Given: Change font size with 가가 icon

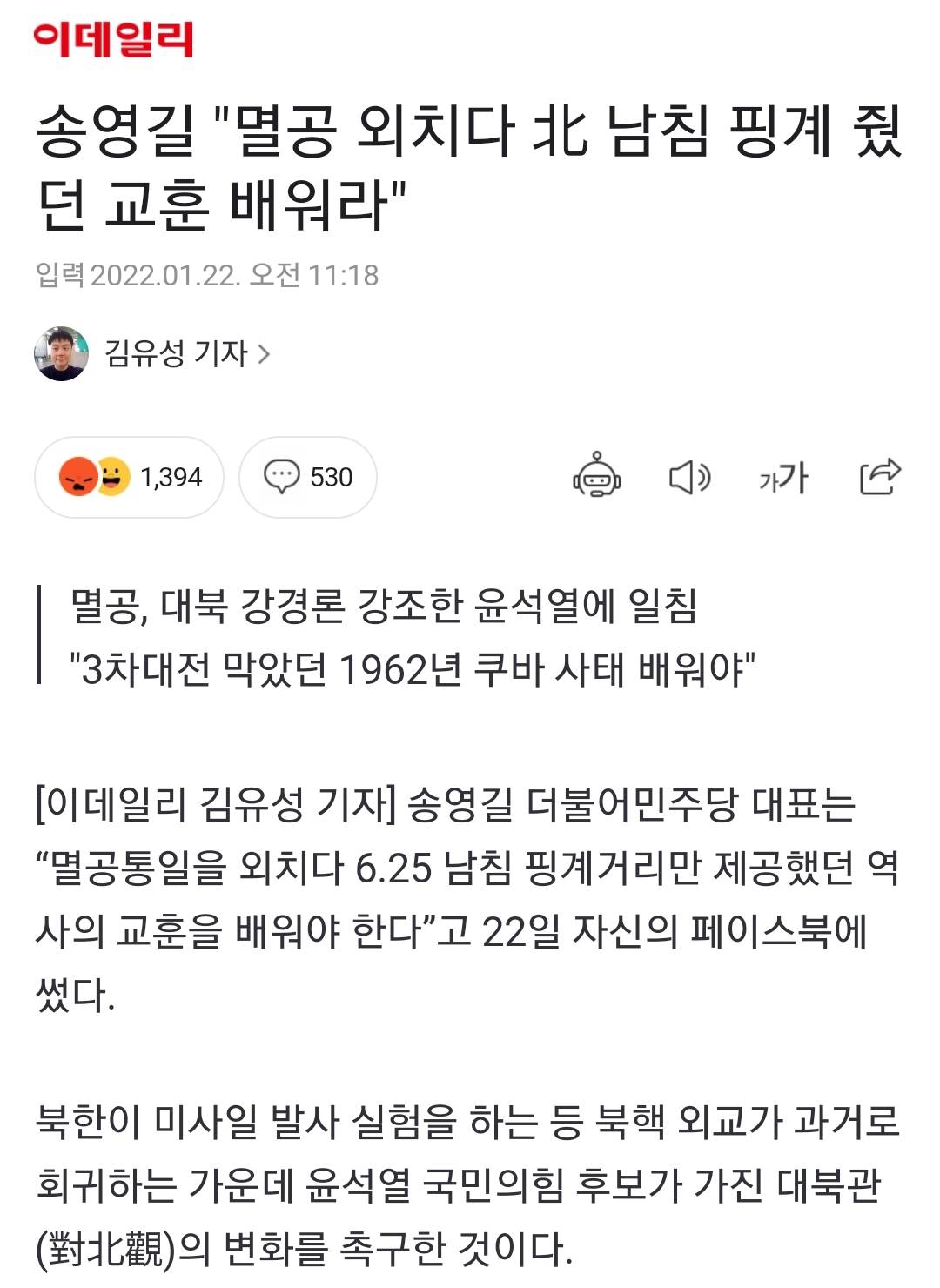Looking at the screenshot, I should tap(783, 477).
